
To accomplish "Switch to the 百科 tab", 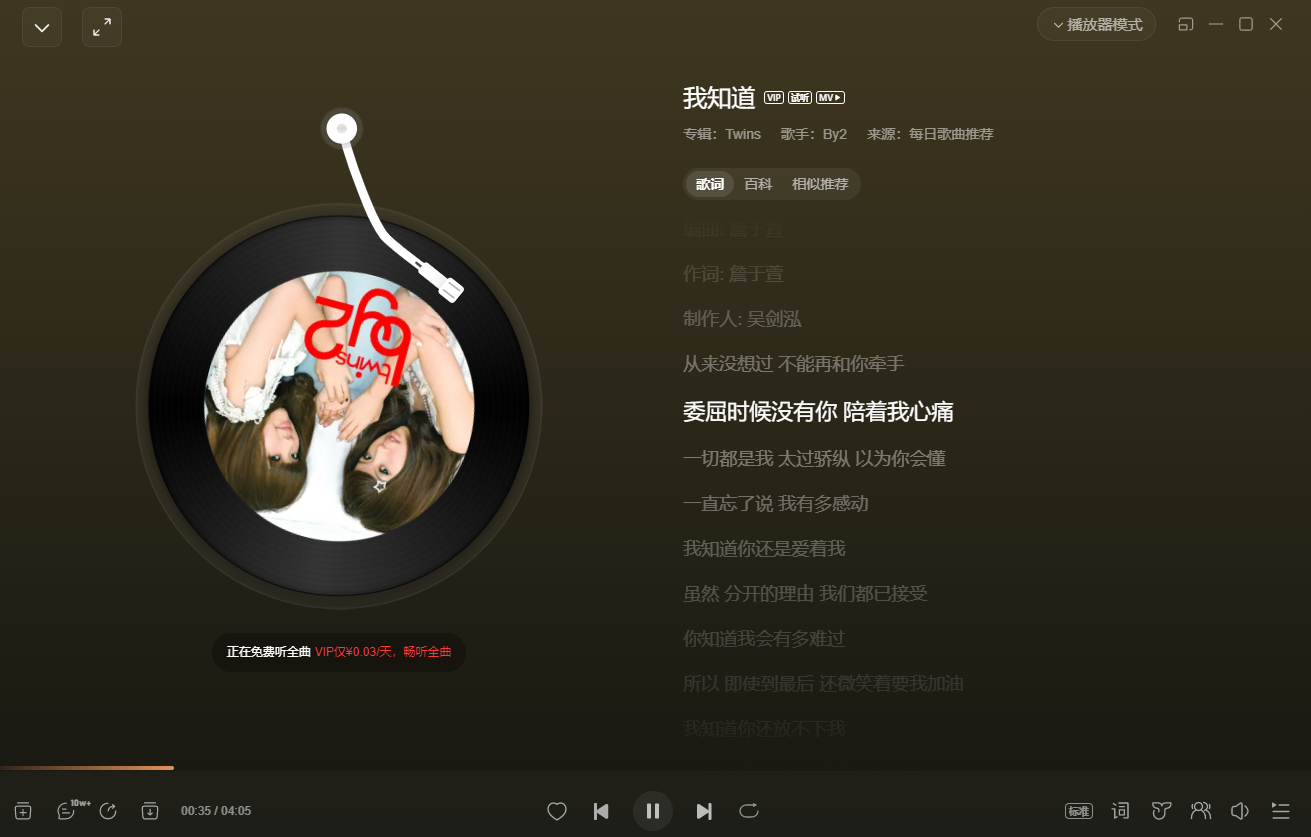I will (758, 184).
